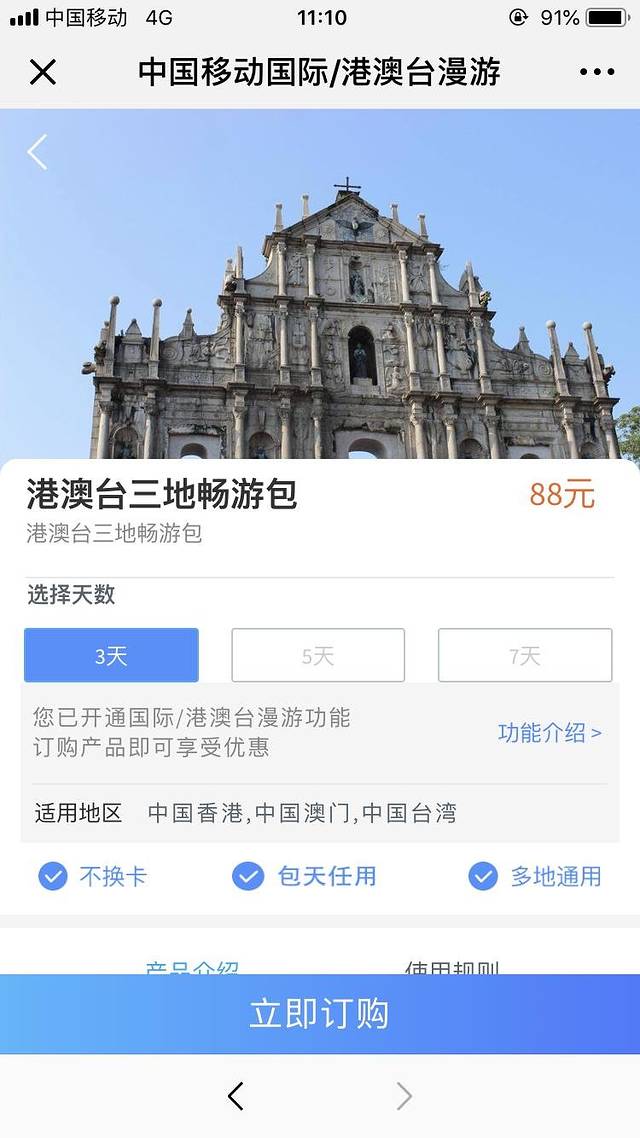Close the China Mobile roaming page
This screenshot has width=640, height=1138.
click(x=43, y=72)
